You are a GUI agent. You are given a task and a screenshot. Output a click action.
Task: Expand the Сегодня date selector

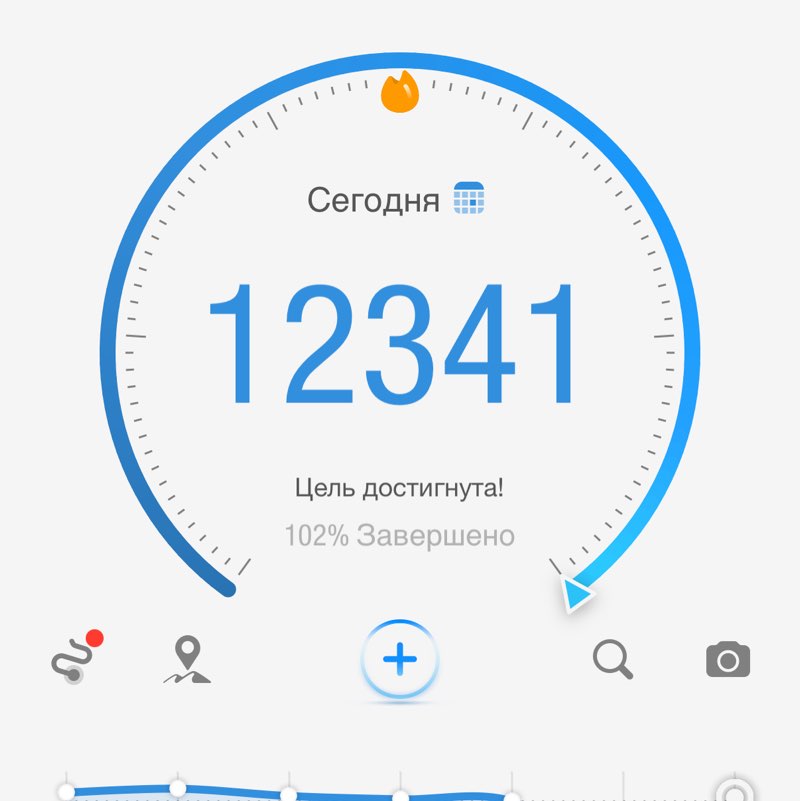tap(375, 197)
